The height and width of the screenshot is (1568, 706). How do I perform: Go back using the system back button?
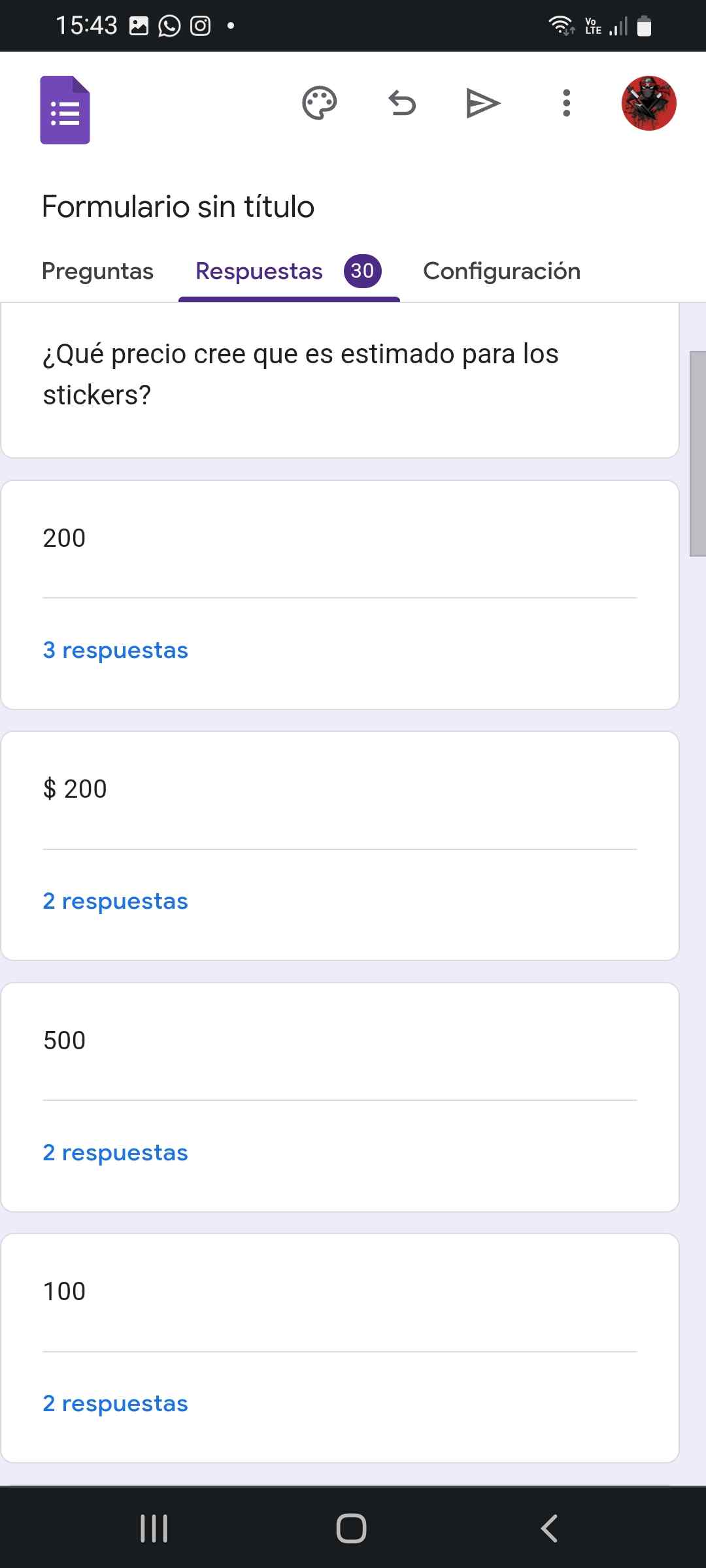click(x=549, y=1528)
